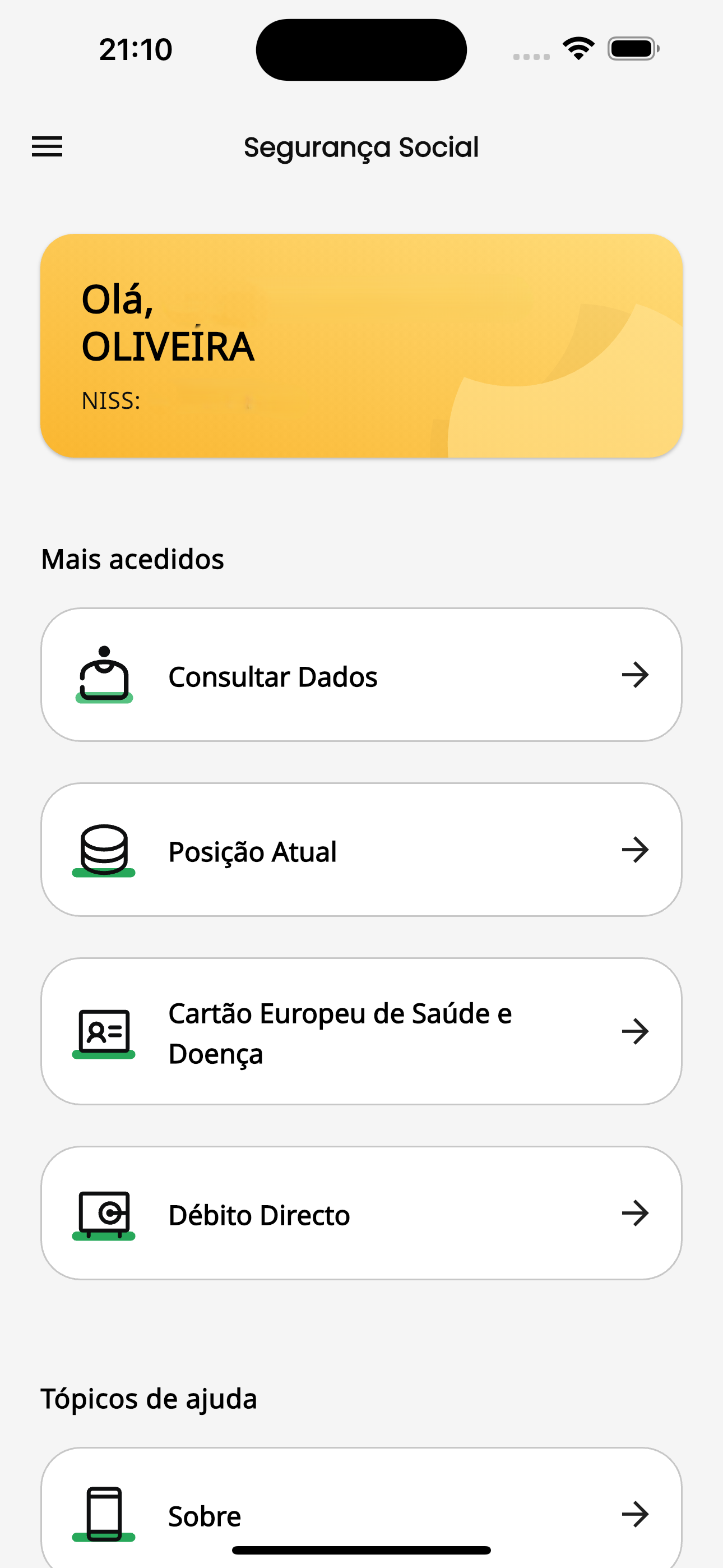This screenshot has height=1568, width=723.
Task: Go to Posição Atual
Action: (x=361, y=850)
